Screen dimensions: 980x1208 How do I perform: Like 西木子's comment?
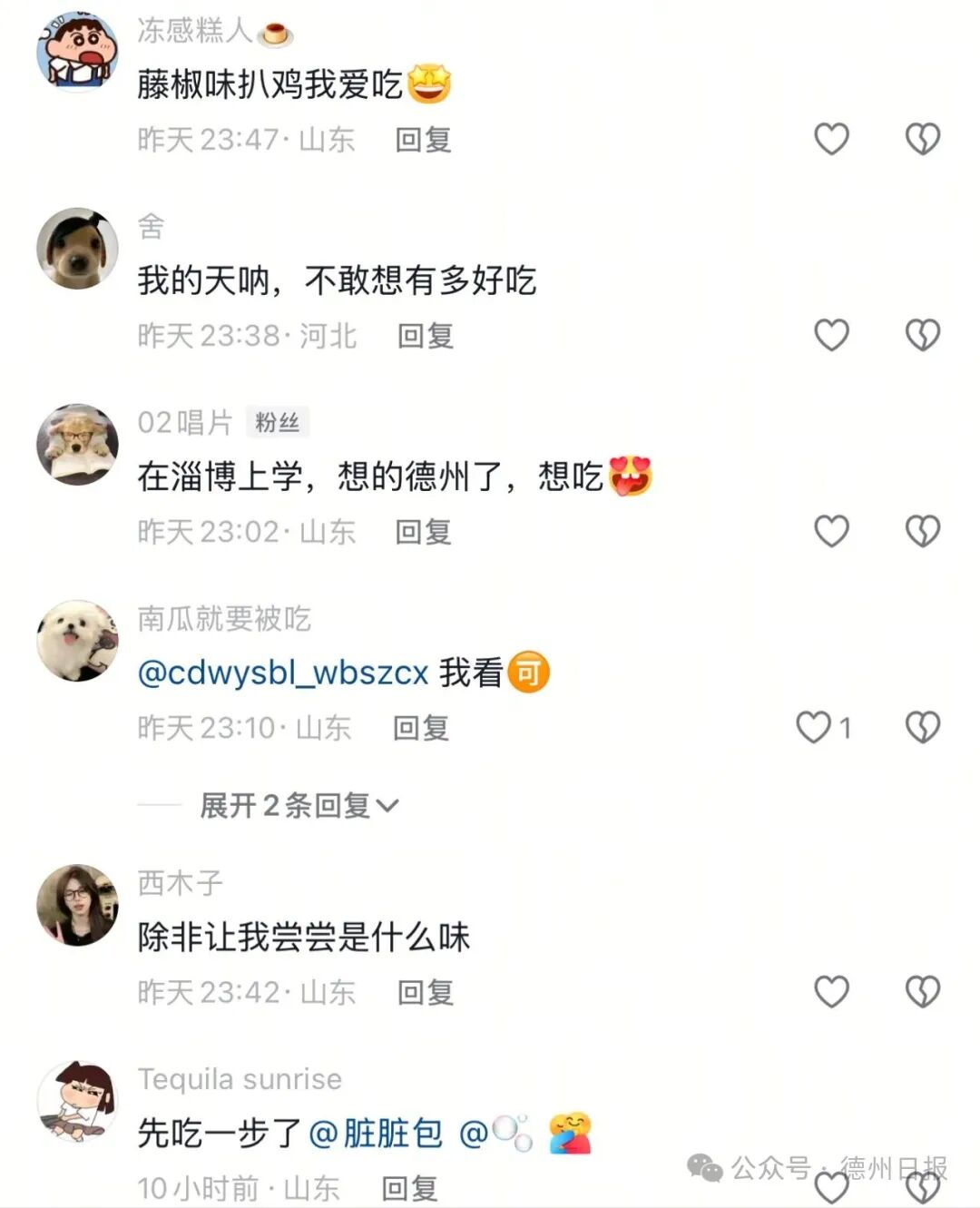click(831, 991)
